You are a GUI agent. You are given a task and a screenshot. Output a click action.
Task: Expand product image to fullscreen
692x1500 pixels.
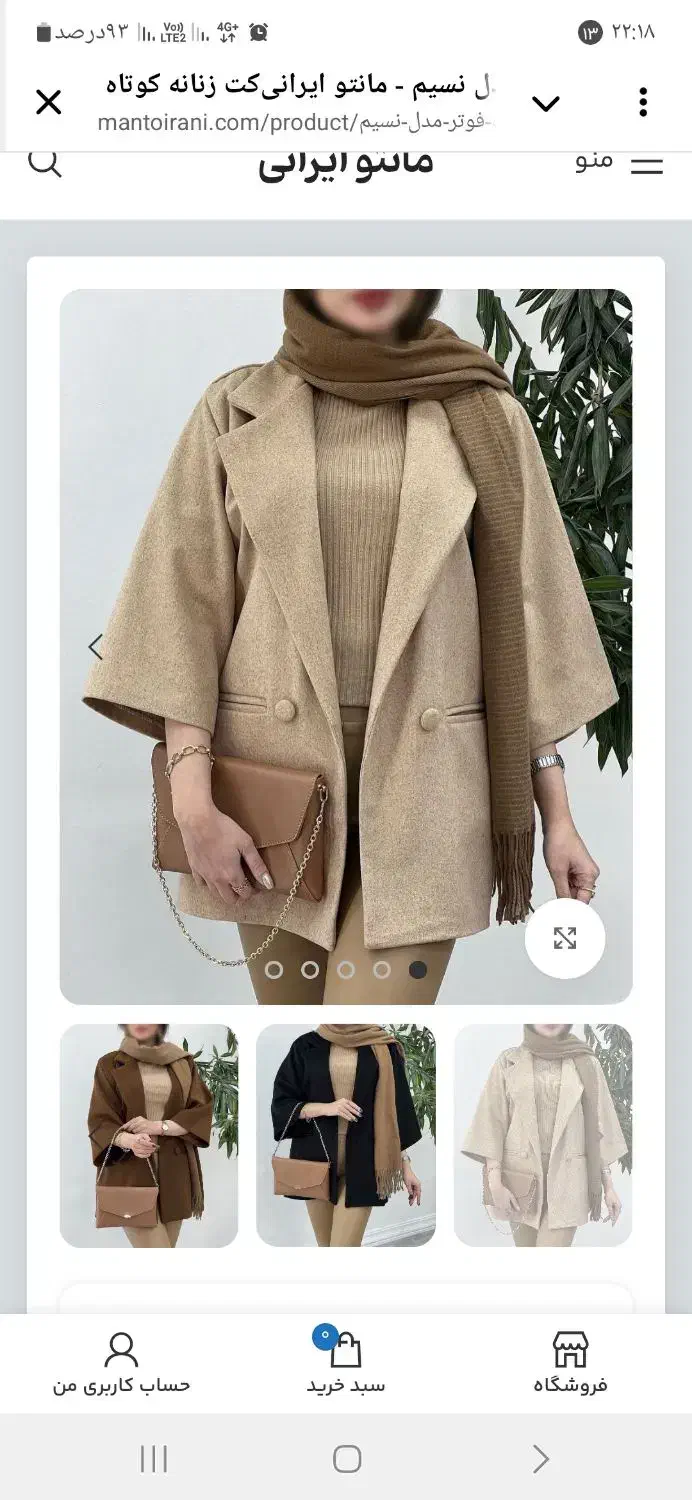click(565, 938)
